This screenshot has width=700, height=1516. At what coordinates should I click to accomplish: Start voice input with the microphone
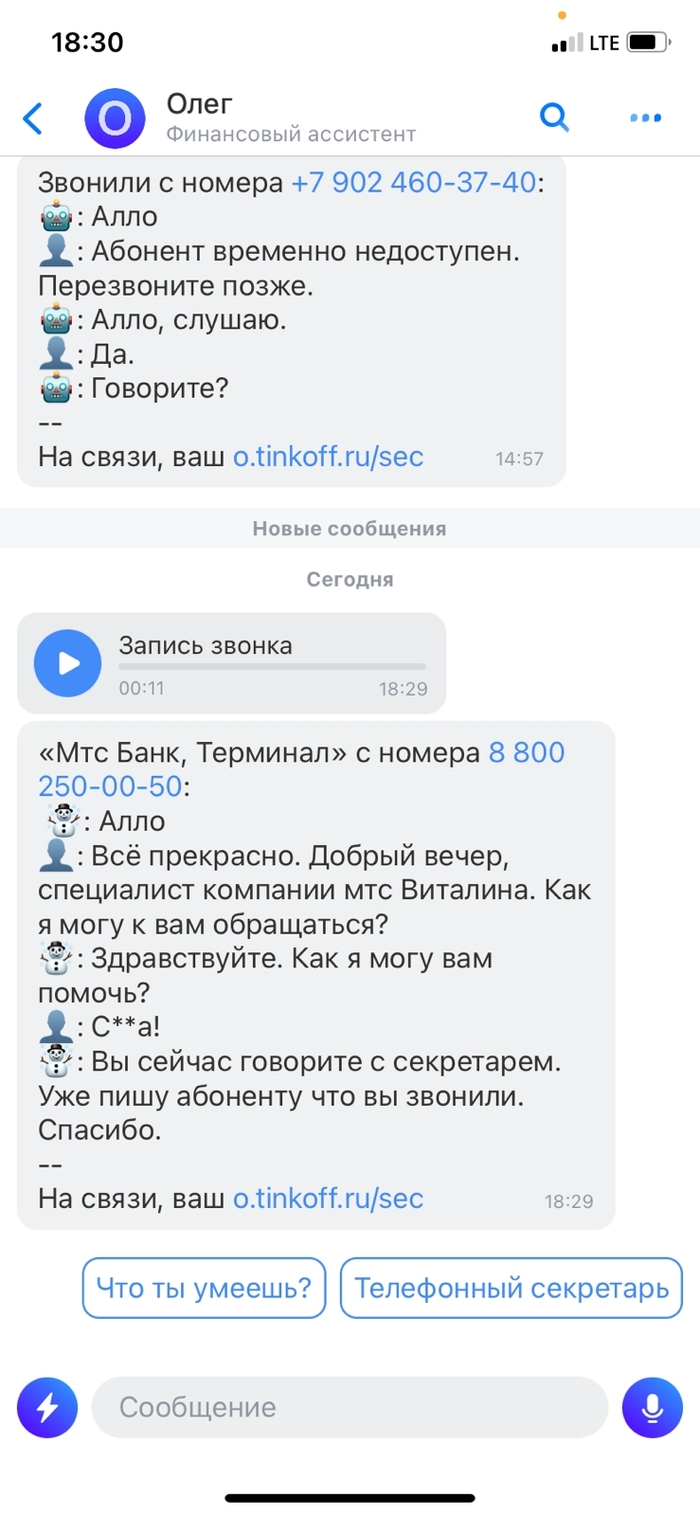(652, 1407)
